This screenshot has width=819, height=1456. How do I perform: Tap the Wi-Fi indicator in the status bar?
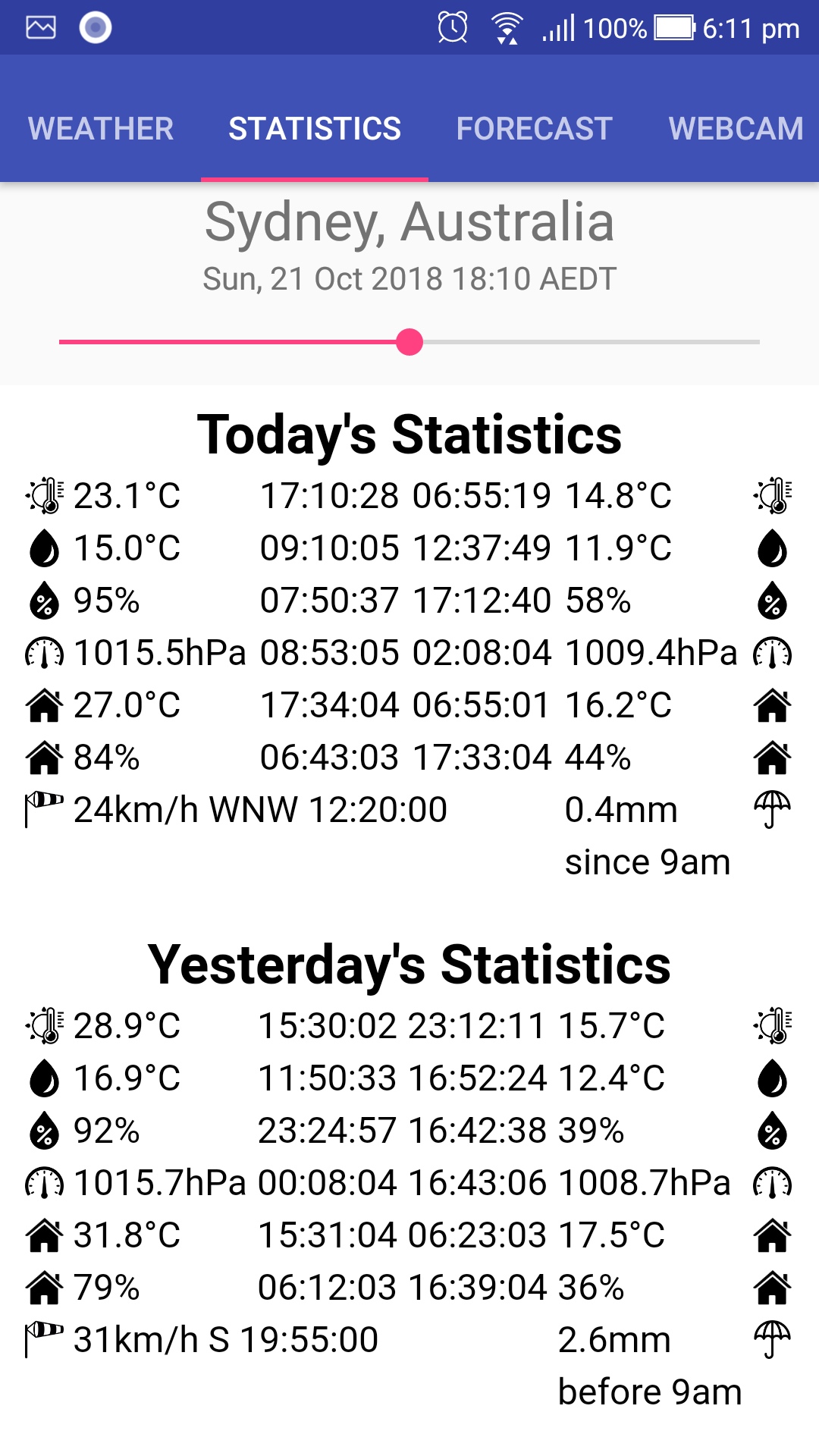(x=506, y=28)
